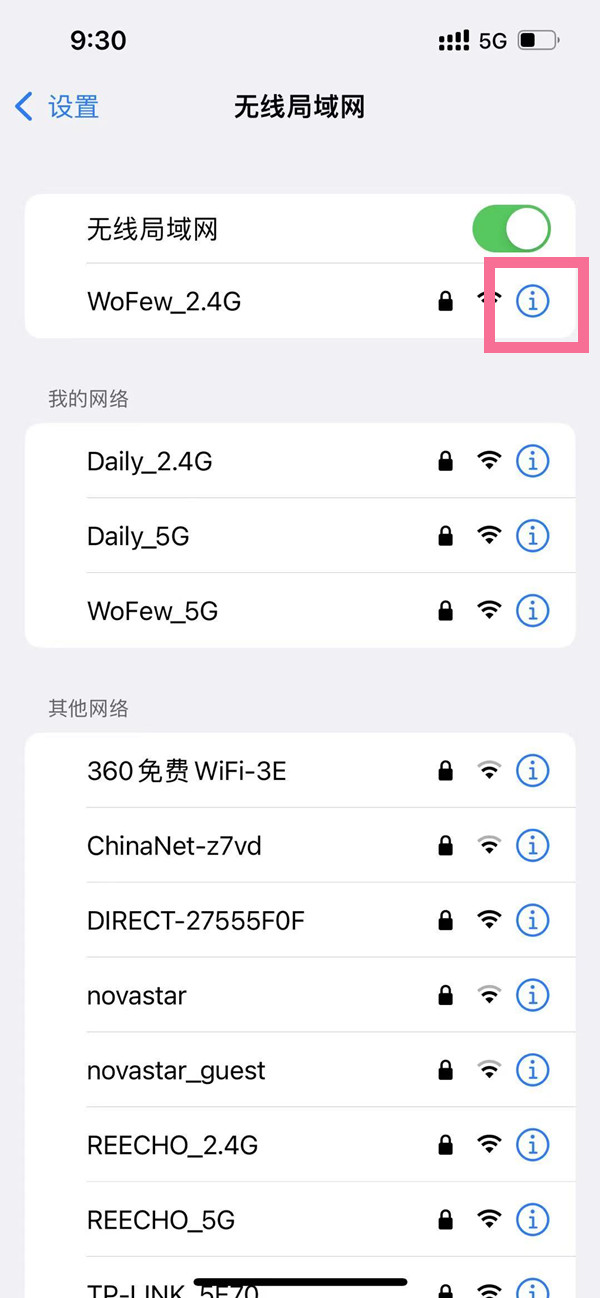Turn off the 无线局域网 switch
Screen dimensions: 600x1298
pos(511,230)
